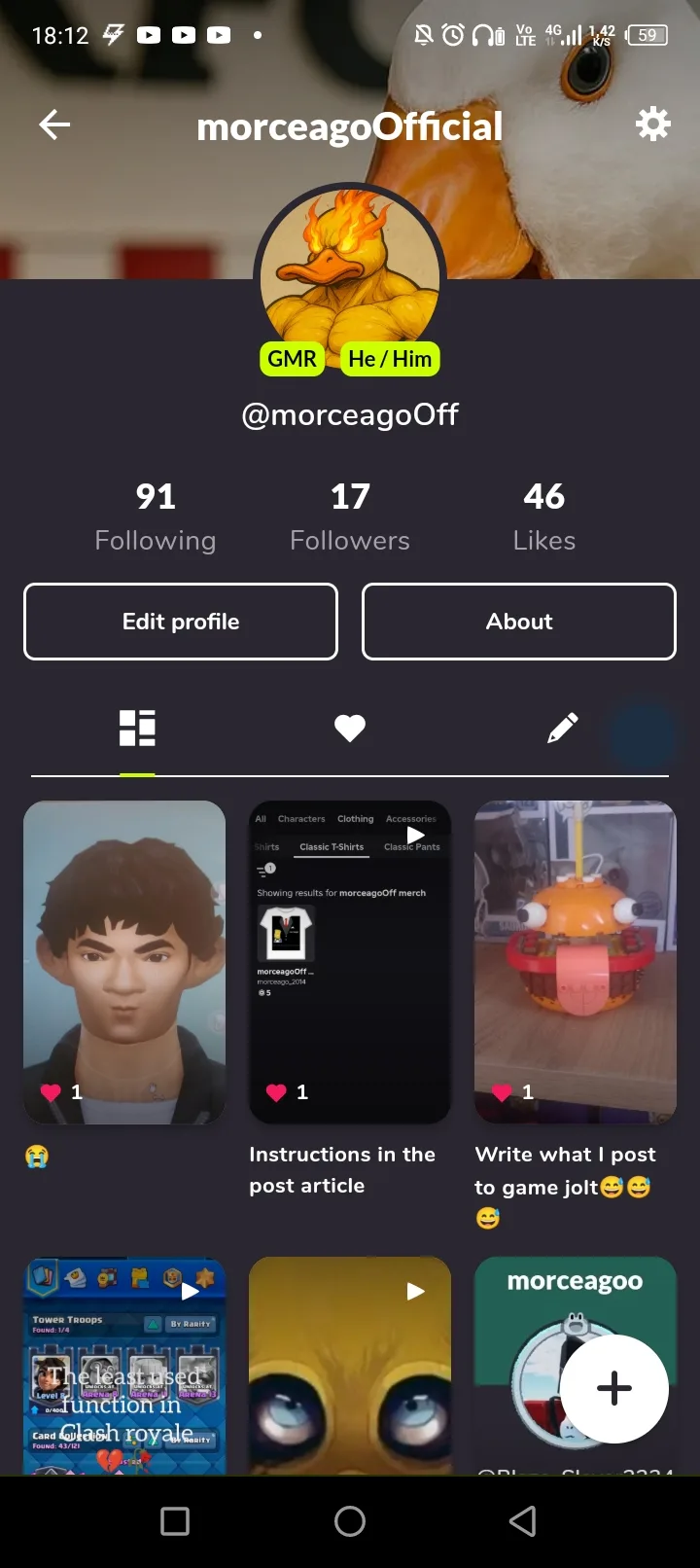Go back using the top-left arrow

pos(54,125)
